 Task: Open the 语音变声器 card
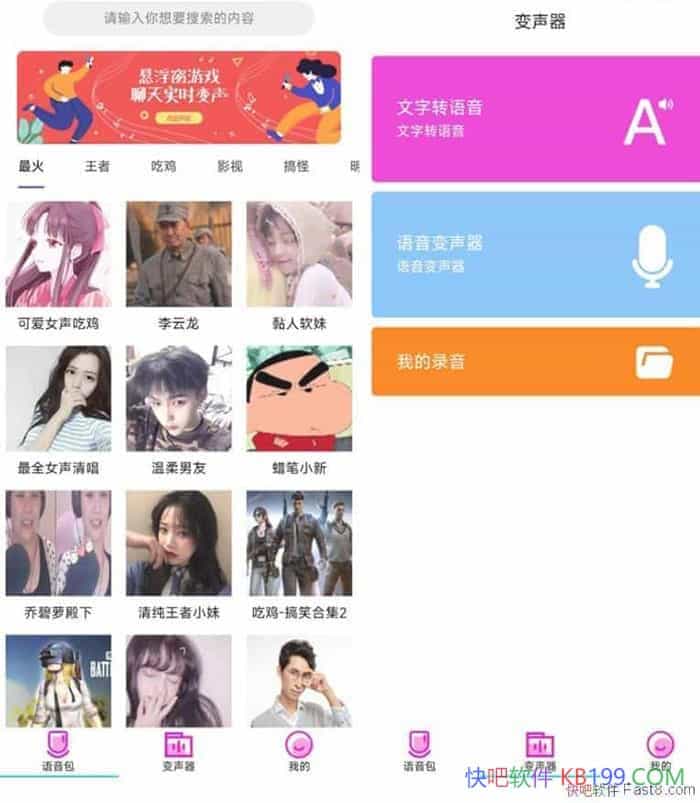tap(536, 254)
